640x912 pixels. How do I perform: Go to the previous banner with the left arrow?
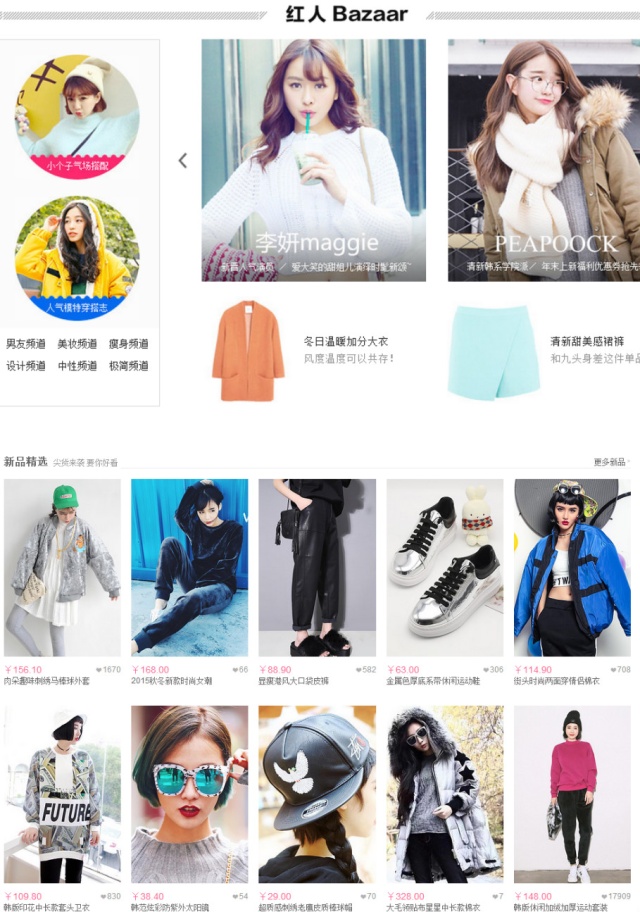point(183,160)
